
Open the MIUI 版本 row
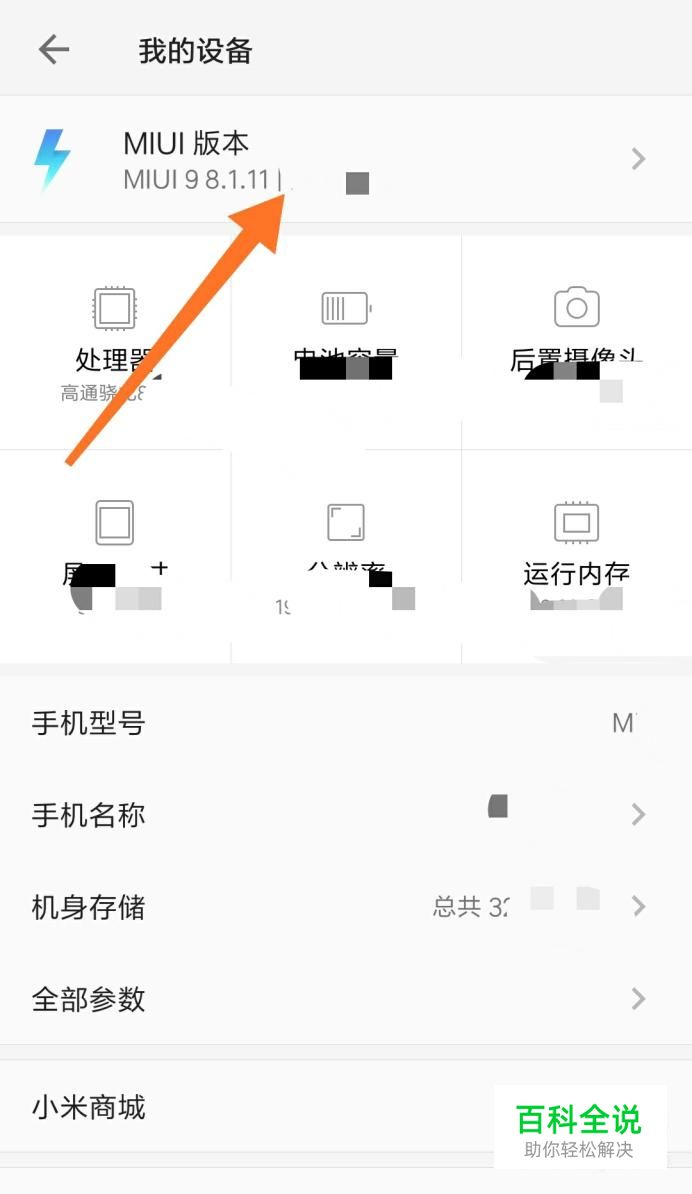(x=346, y=159)
